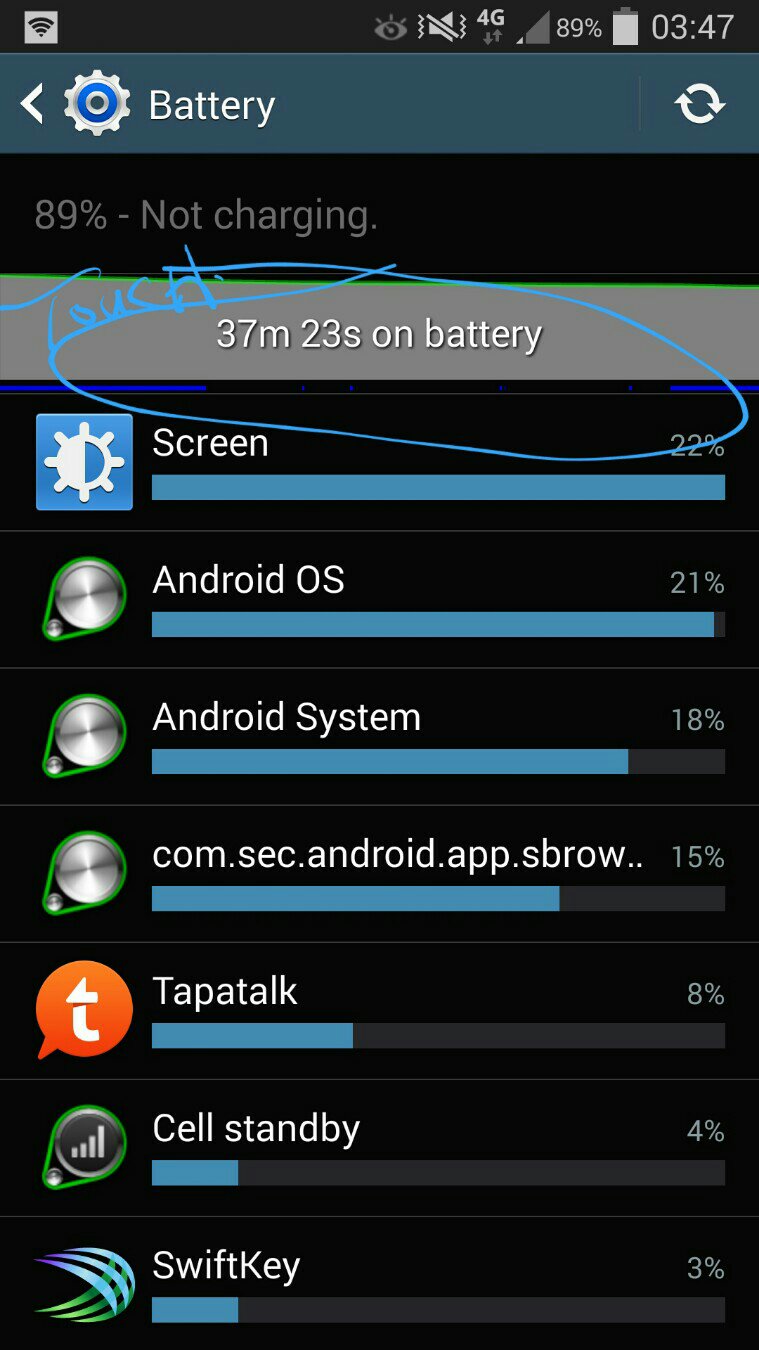The width and height of the screenshot is (759, 1350).
Task: Open the battery history graph
Action: pyautogui.click(x=379, y=333)
